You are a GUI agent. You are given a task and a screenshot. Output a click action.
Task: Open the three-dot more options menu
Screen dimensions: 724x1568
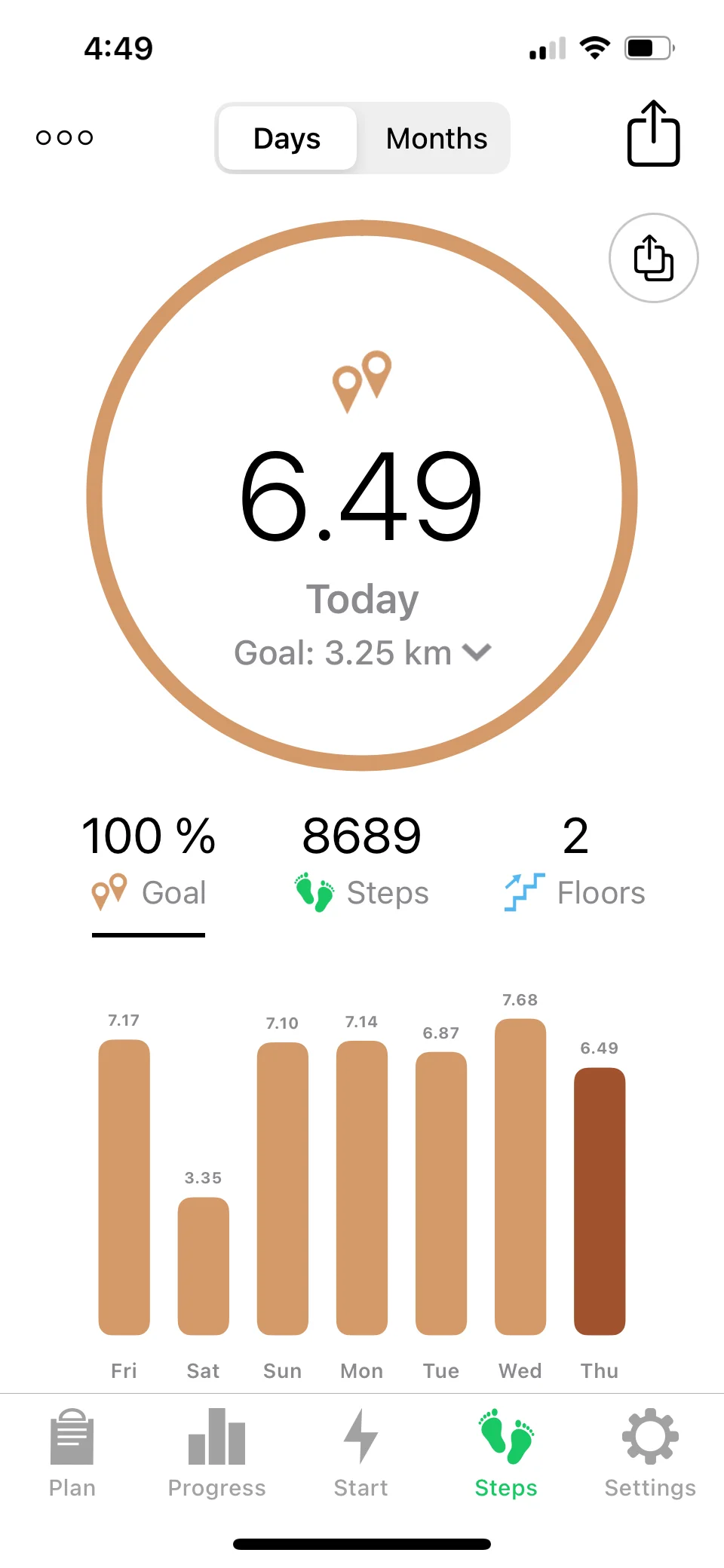[x=65, y=137]
